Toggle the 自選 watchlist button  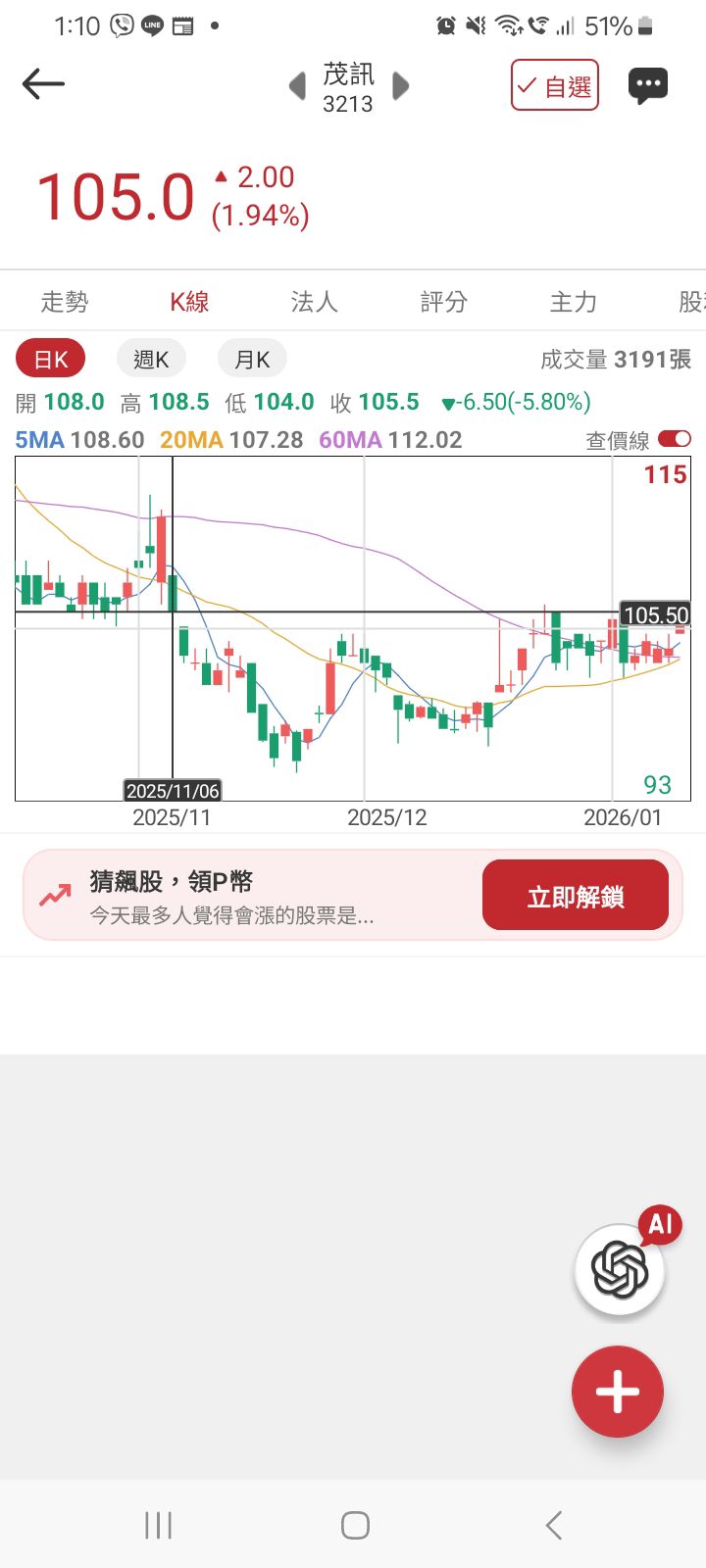[554, 86]
